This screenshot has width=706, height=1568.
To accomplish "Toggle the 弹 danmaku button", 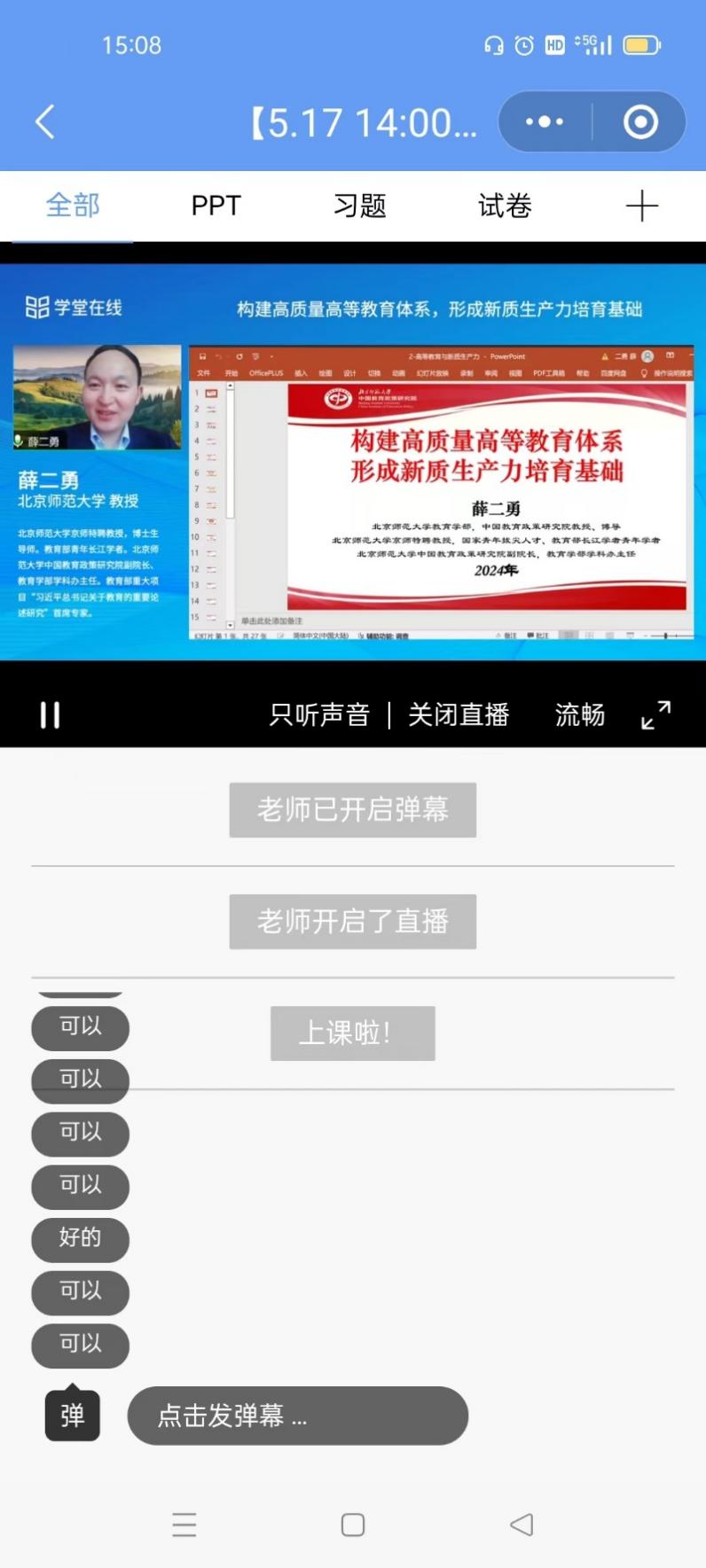I will (x=73, y=1416).
